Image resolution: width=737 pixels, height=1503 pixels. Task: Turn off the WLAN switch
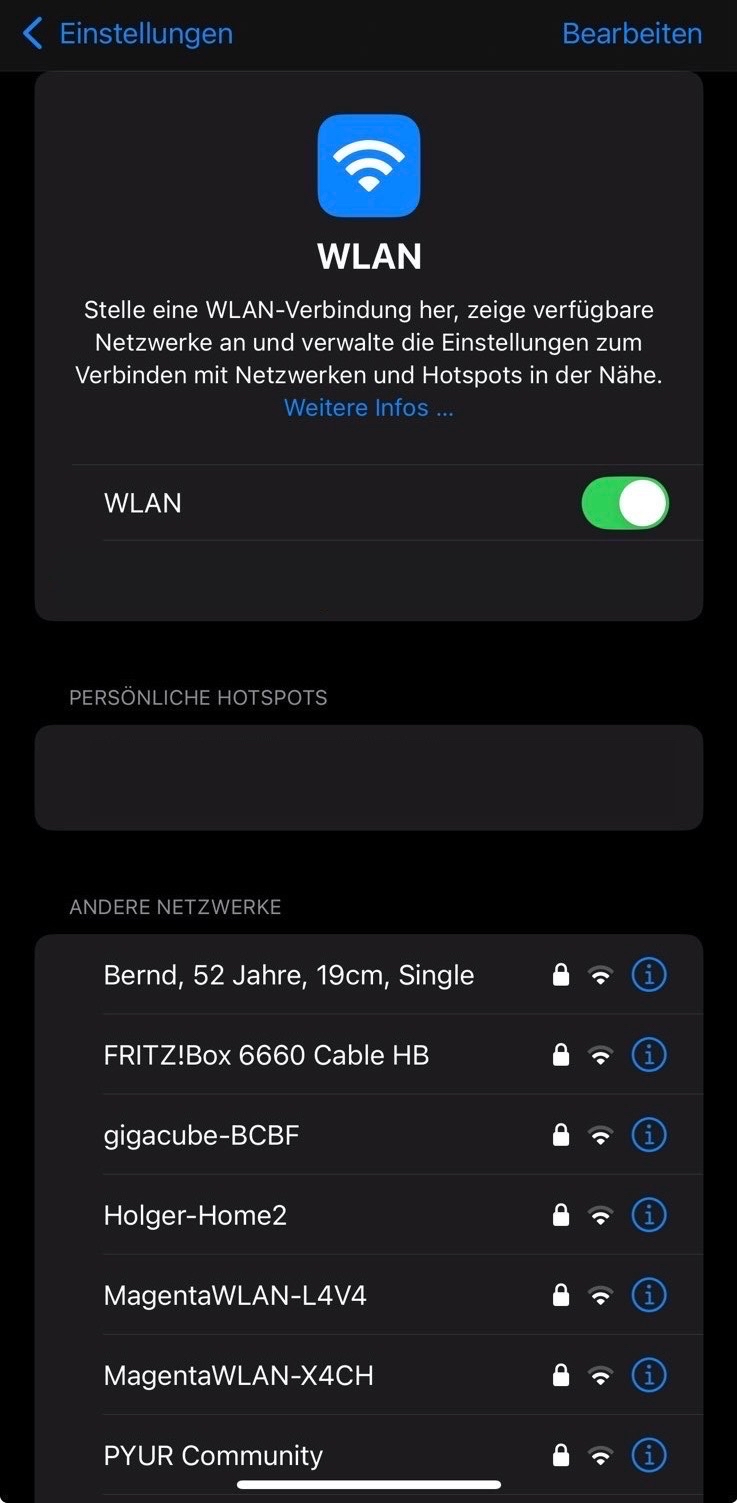click(x=625, y=503)
